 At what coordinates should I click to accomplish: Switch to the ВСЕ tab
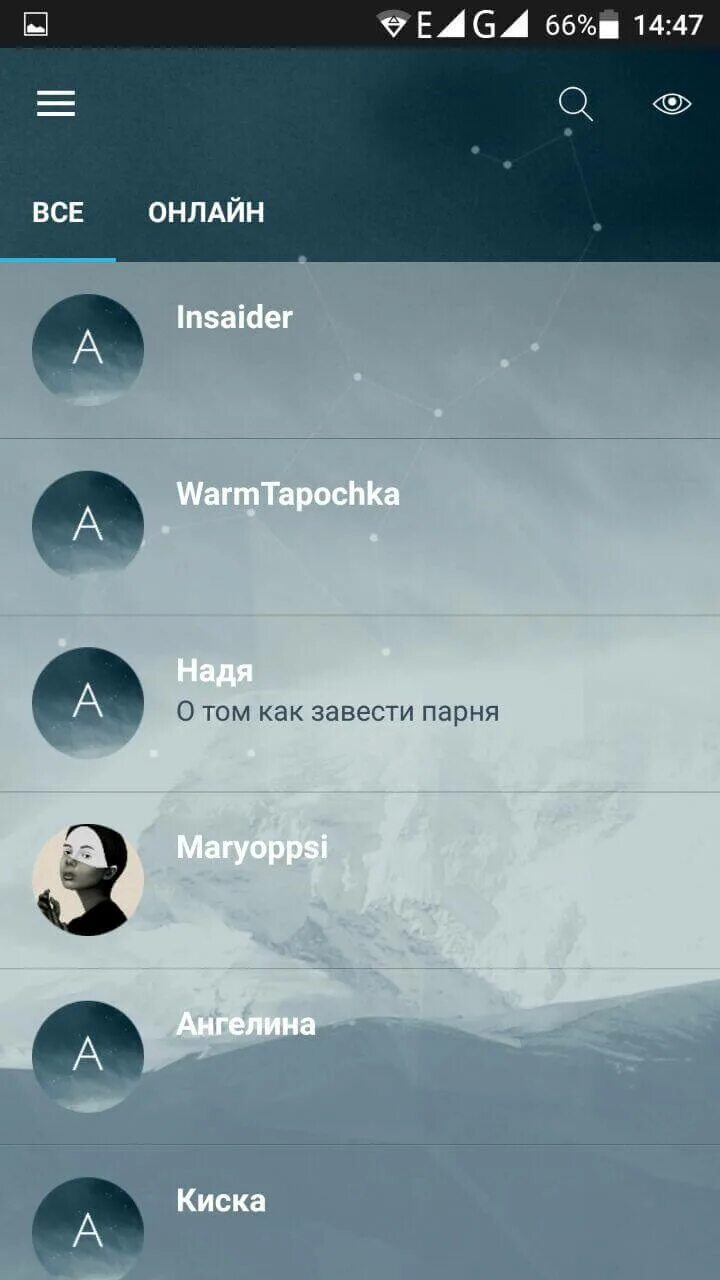[x=58, y=212]
